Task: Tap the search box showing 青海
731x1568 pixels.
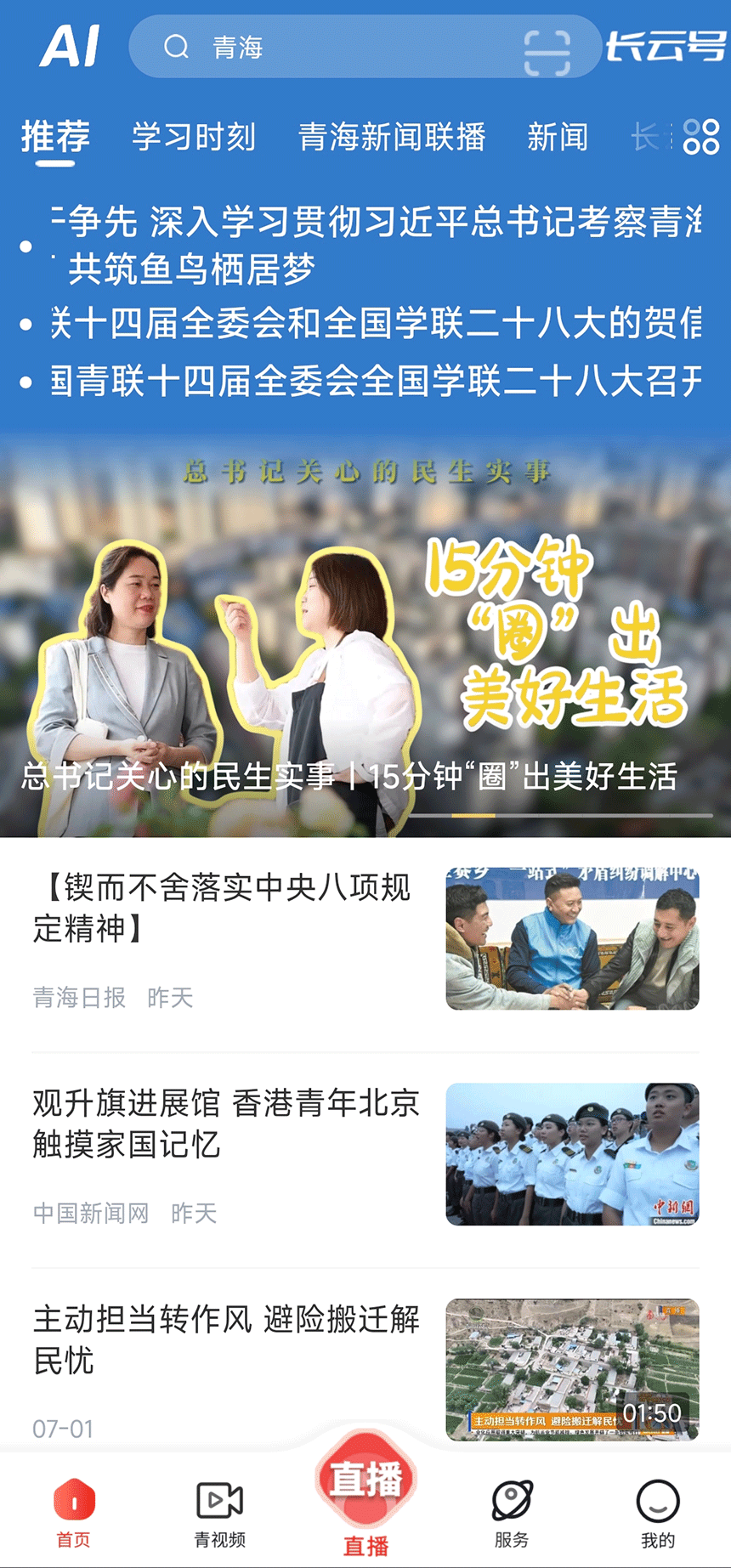Action: click(340, 47)
